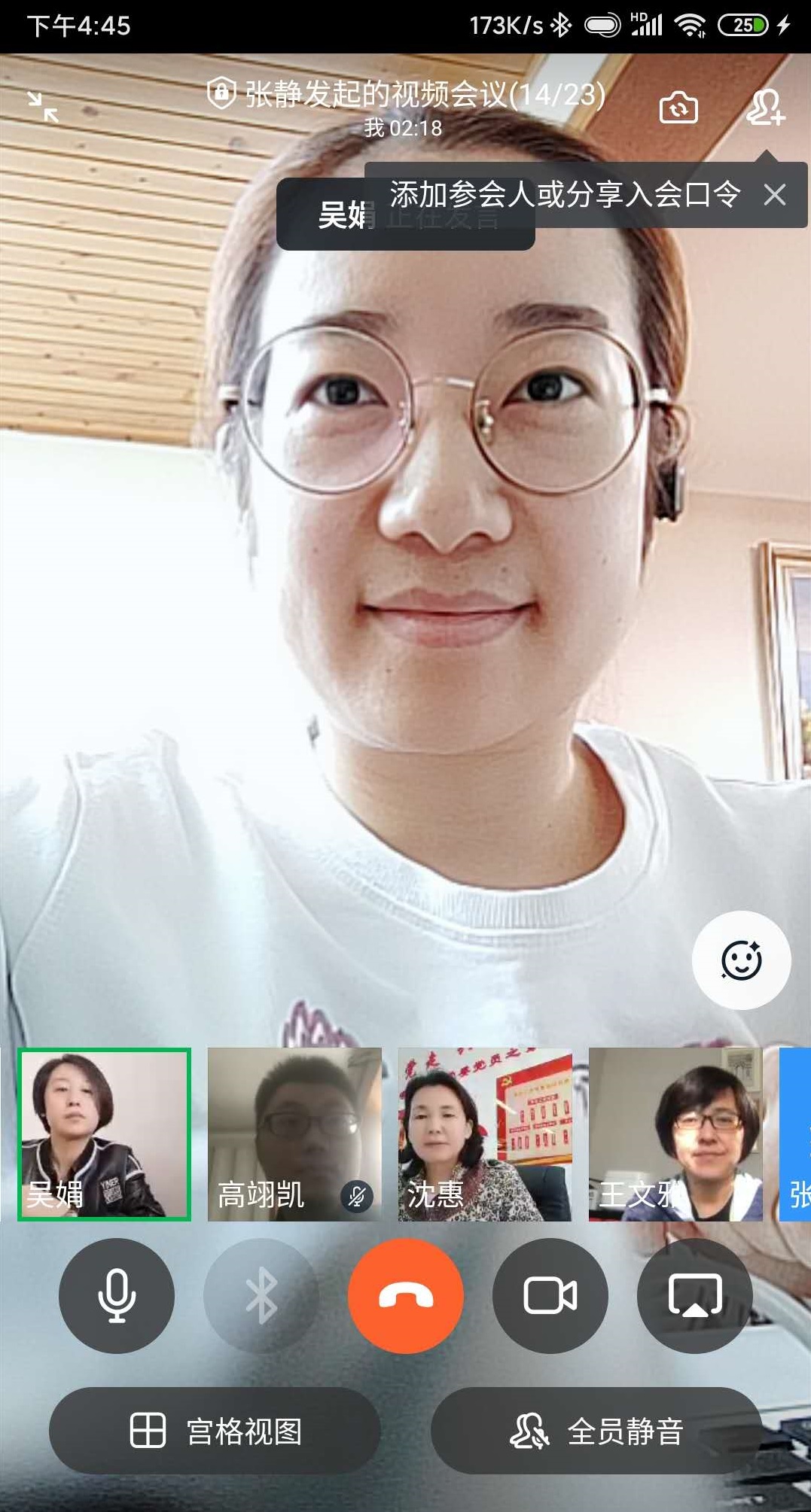Dismiss the add participants tooltip
This screenshot has width=811, height=1512.
774,195
